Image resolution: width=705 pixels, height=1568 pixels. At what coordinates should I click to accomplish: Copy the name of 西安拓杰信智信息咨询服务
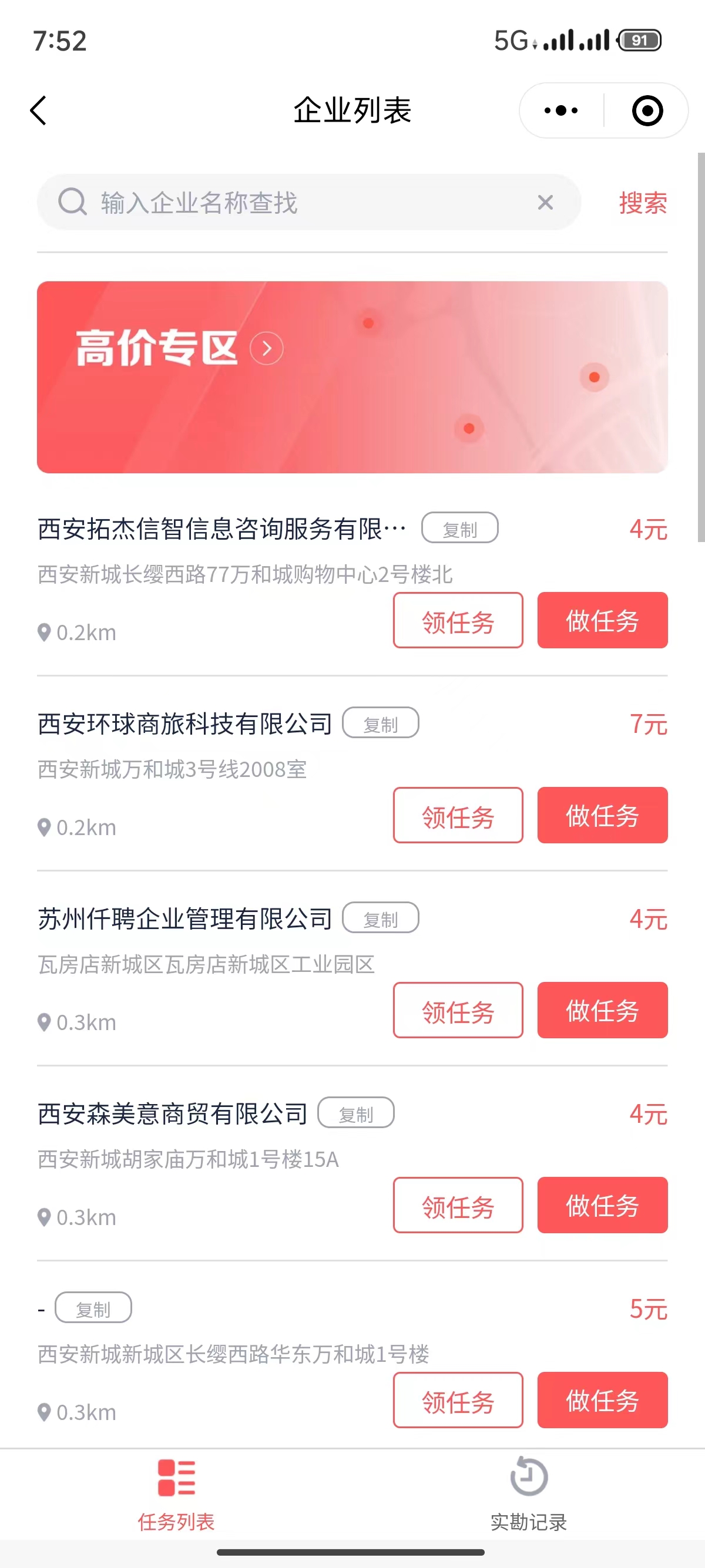click(459, 529)
